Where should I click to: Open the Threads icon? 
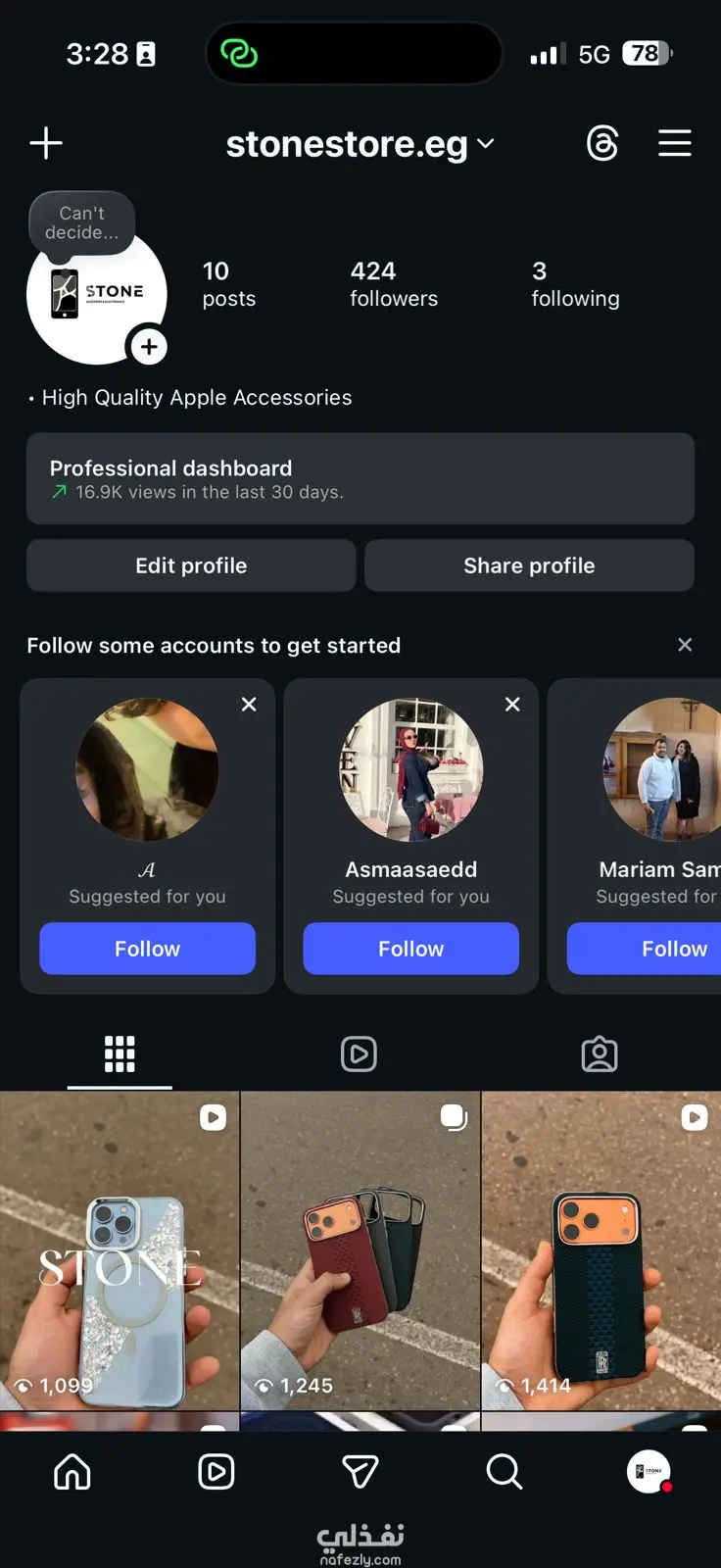click(601, 143)
